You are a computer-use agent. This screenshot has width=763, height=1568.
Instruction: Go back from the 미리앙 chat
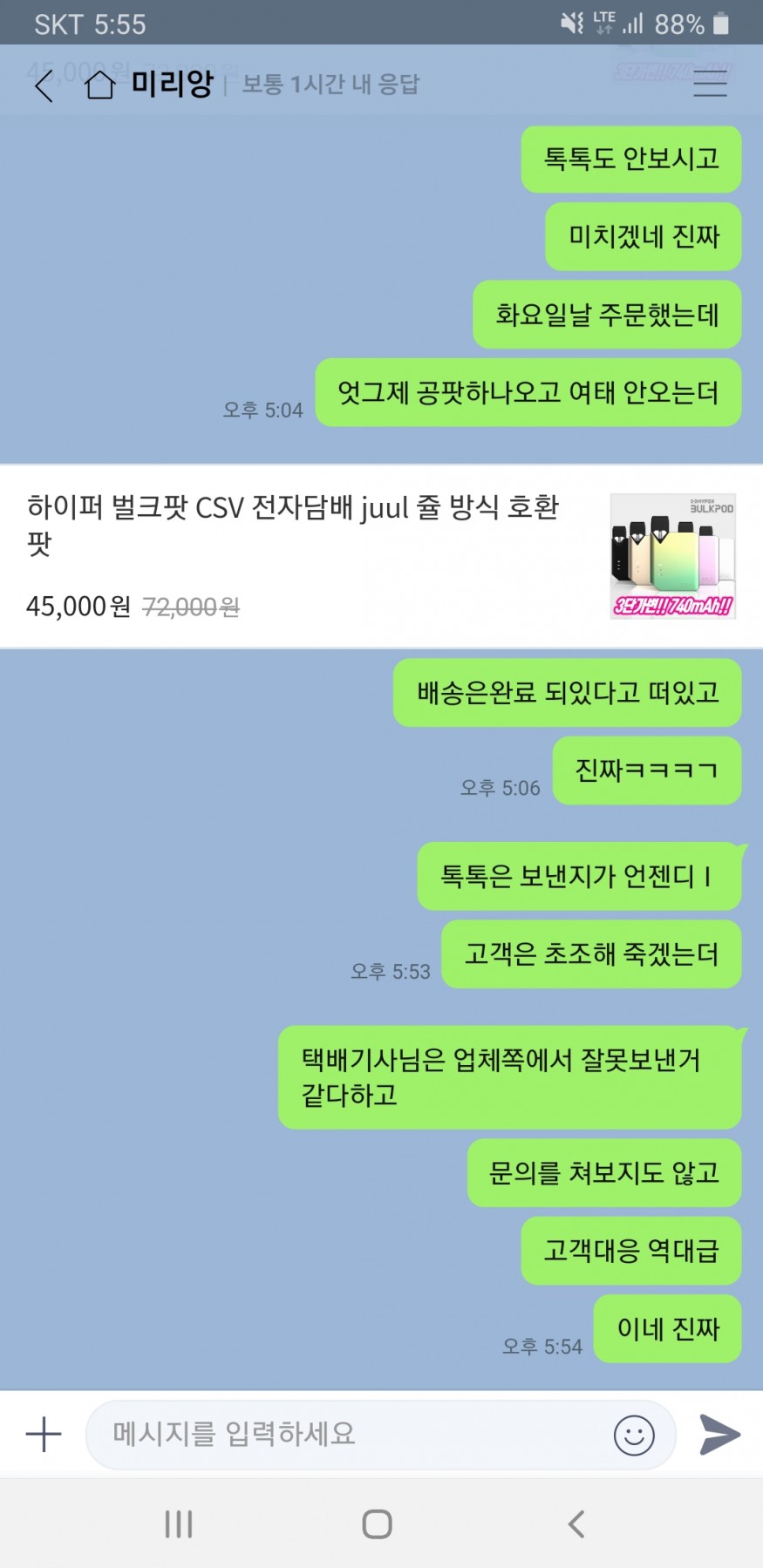(x=44, y=85)
